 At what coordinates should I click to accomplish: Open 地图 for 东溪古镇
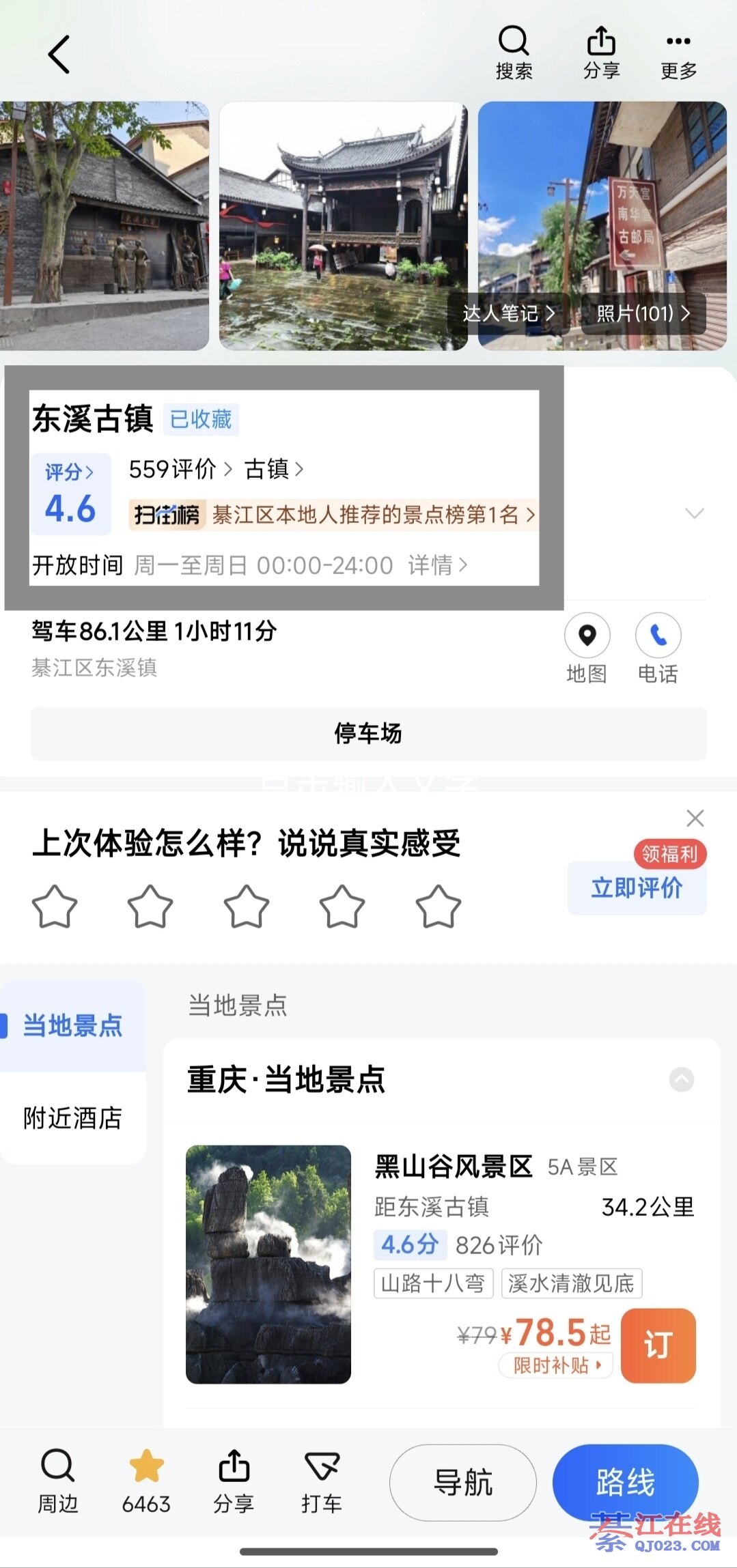click(x=587, y=647)
